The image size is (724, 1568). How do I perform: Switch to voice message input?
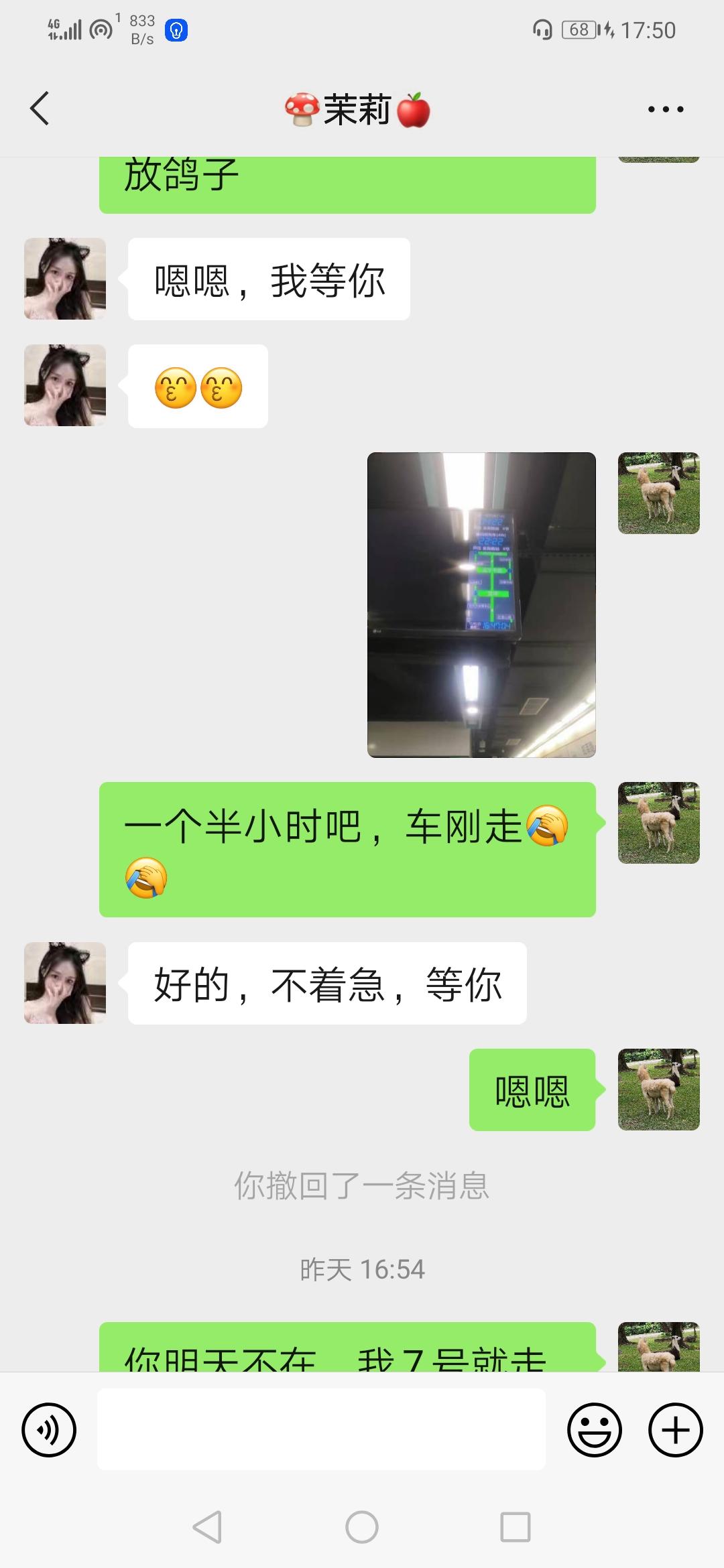click(49, 1429)
